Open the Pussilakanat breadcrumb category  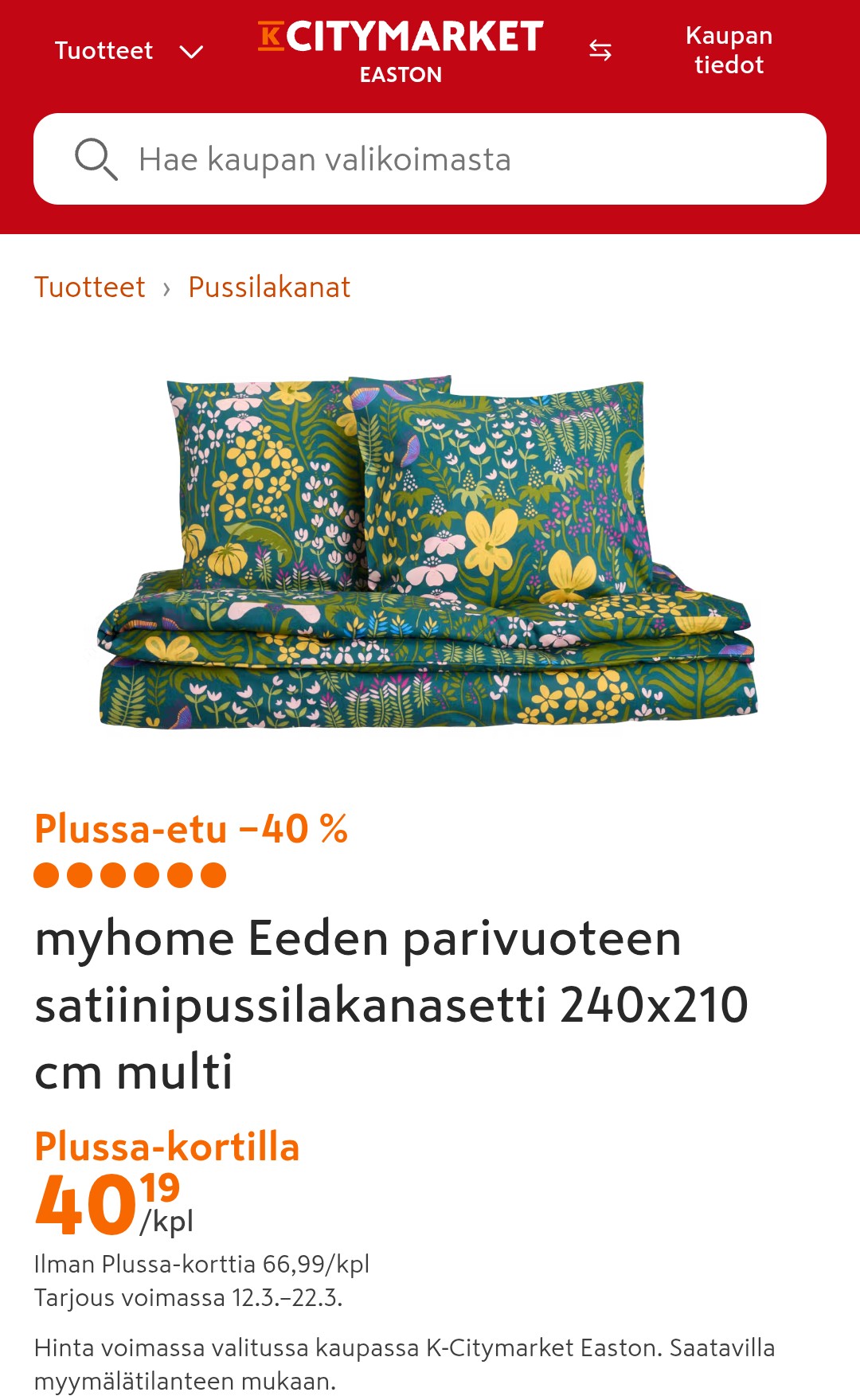tap(269, 287)
